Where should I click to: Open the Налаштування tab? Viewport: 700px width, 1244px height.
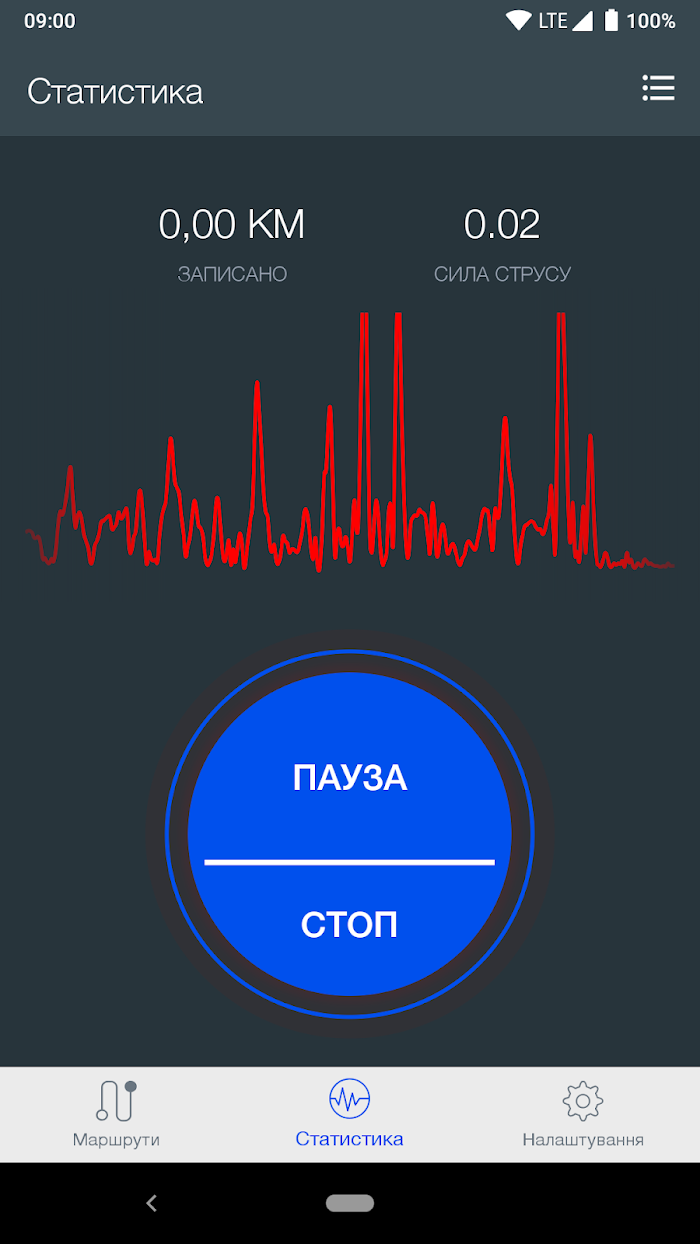click(x=583, y=1114)
